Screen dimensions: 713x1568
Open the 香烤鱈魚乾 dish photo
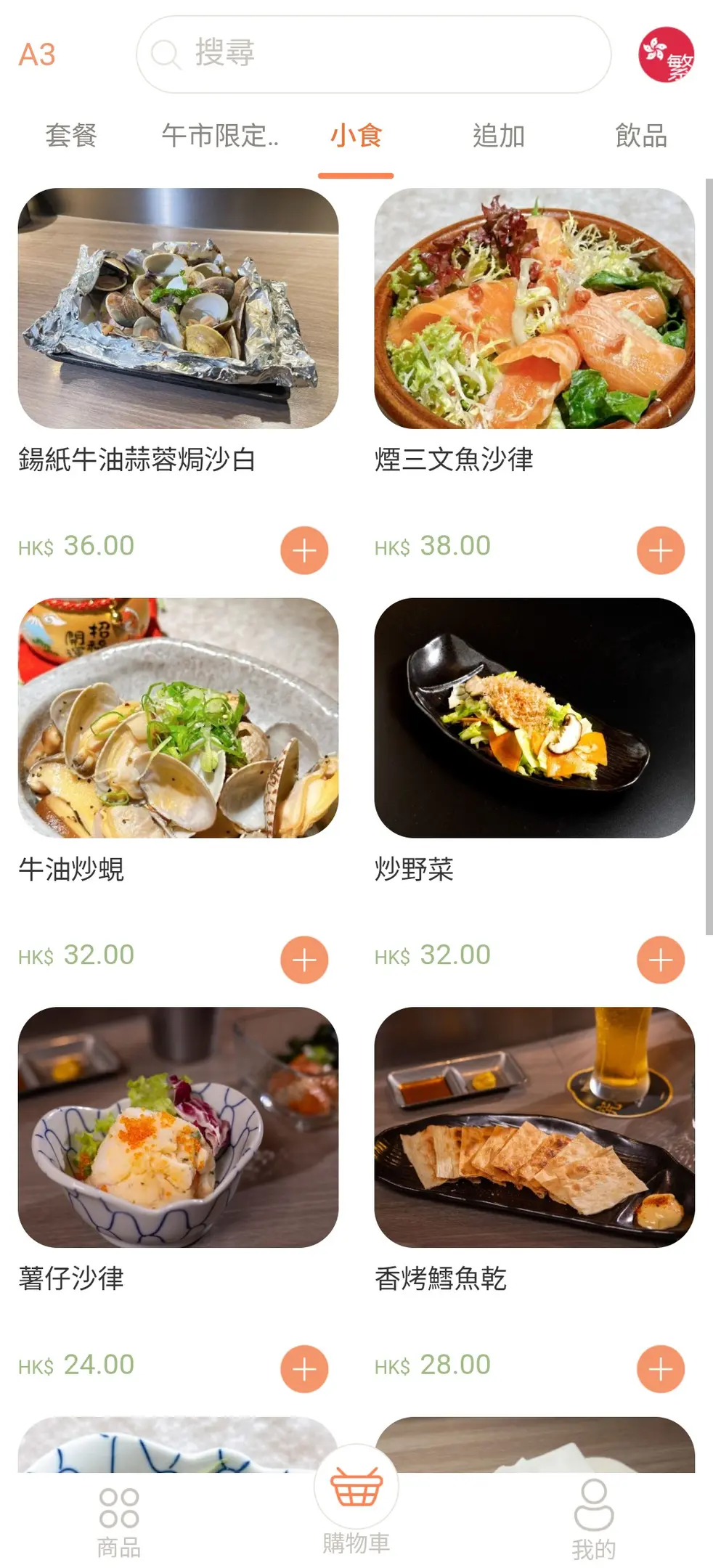[x=534, y=1127]
